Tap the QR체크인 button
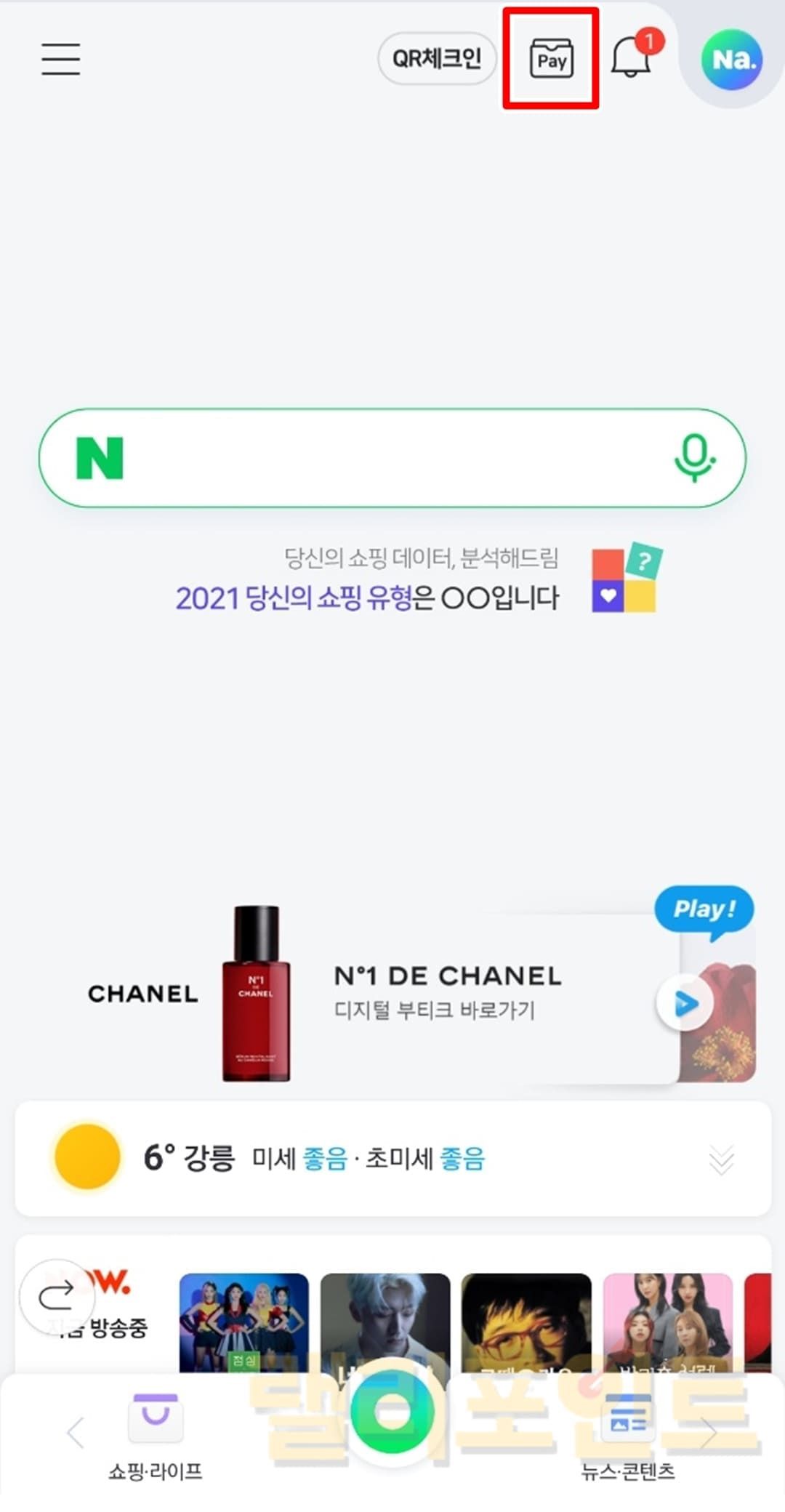Screen dimensions: 785x1512 pyautogui.click(x=437, y=58)
